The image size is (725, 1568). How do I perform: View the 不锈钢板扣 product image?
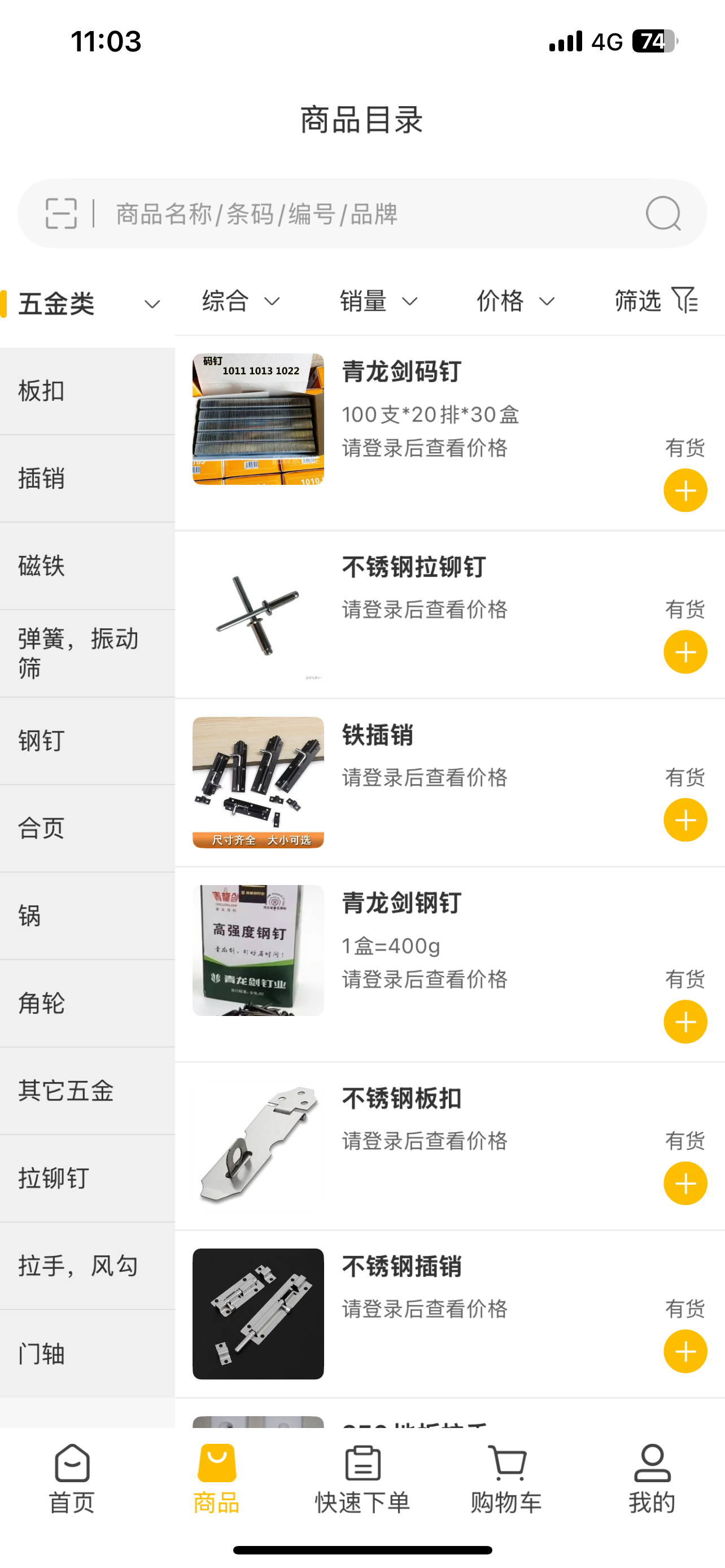pos(258,1145)
